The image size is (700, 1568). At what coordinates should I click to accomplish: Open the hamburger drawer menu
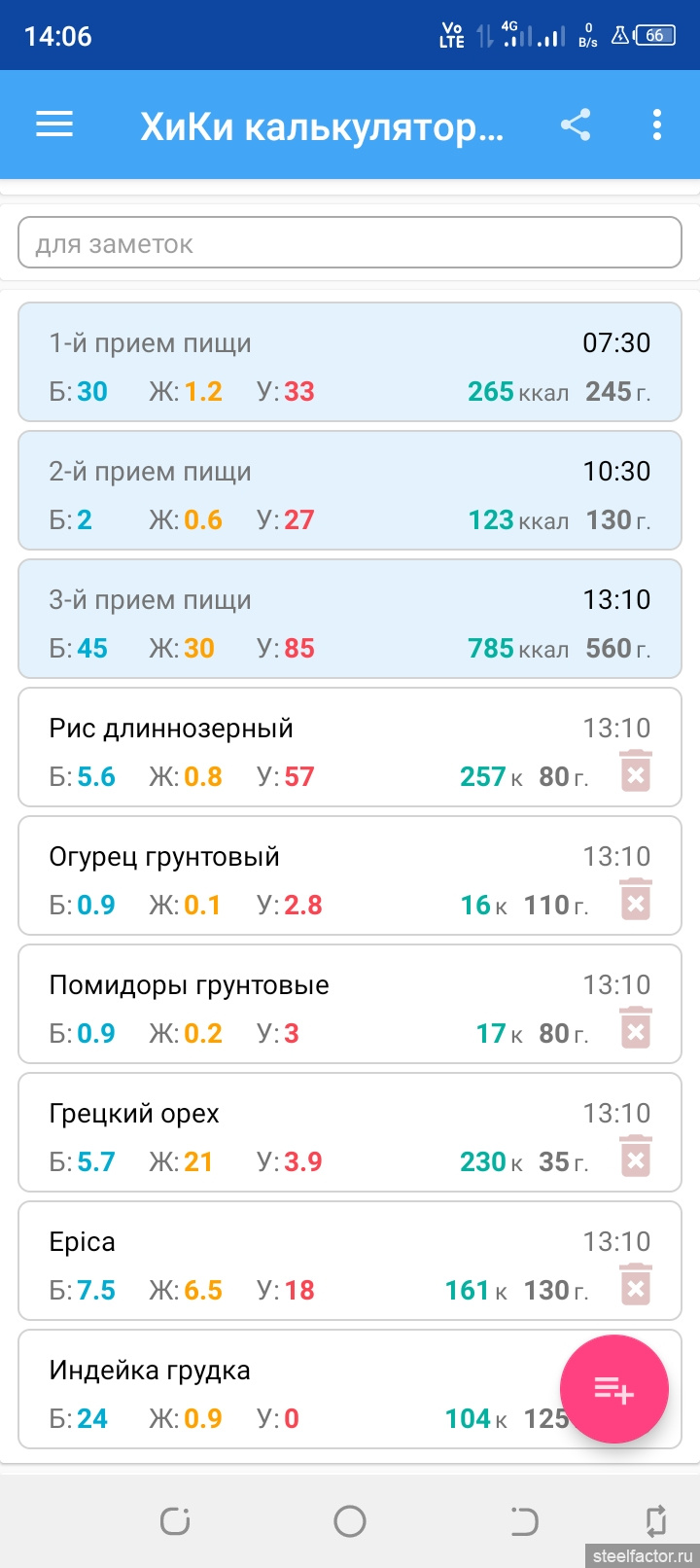point(54,125)
